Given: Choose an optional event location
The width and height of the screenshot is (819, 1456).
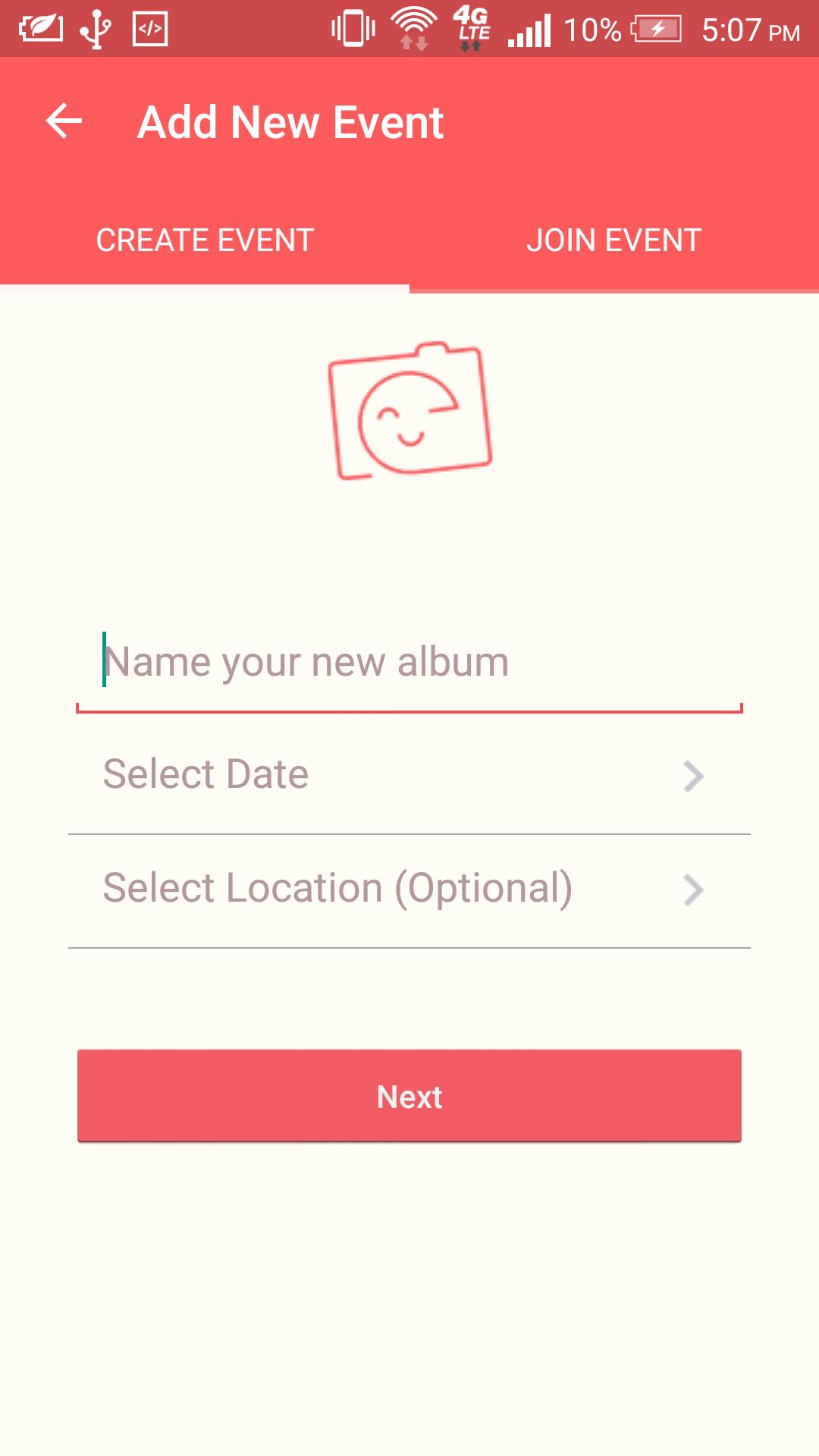Looking at the screenshot, I should click(409, 889).
